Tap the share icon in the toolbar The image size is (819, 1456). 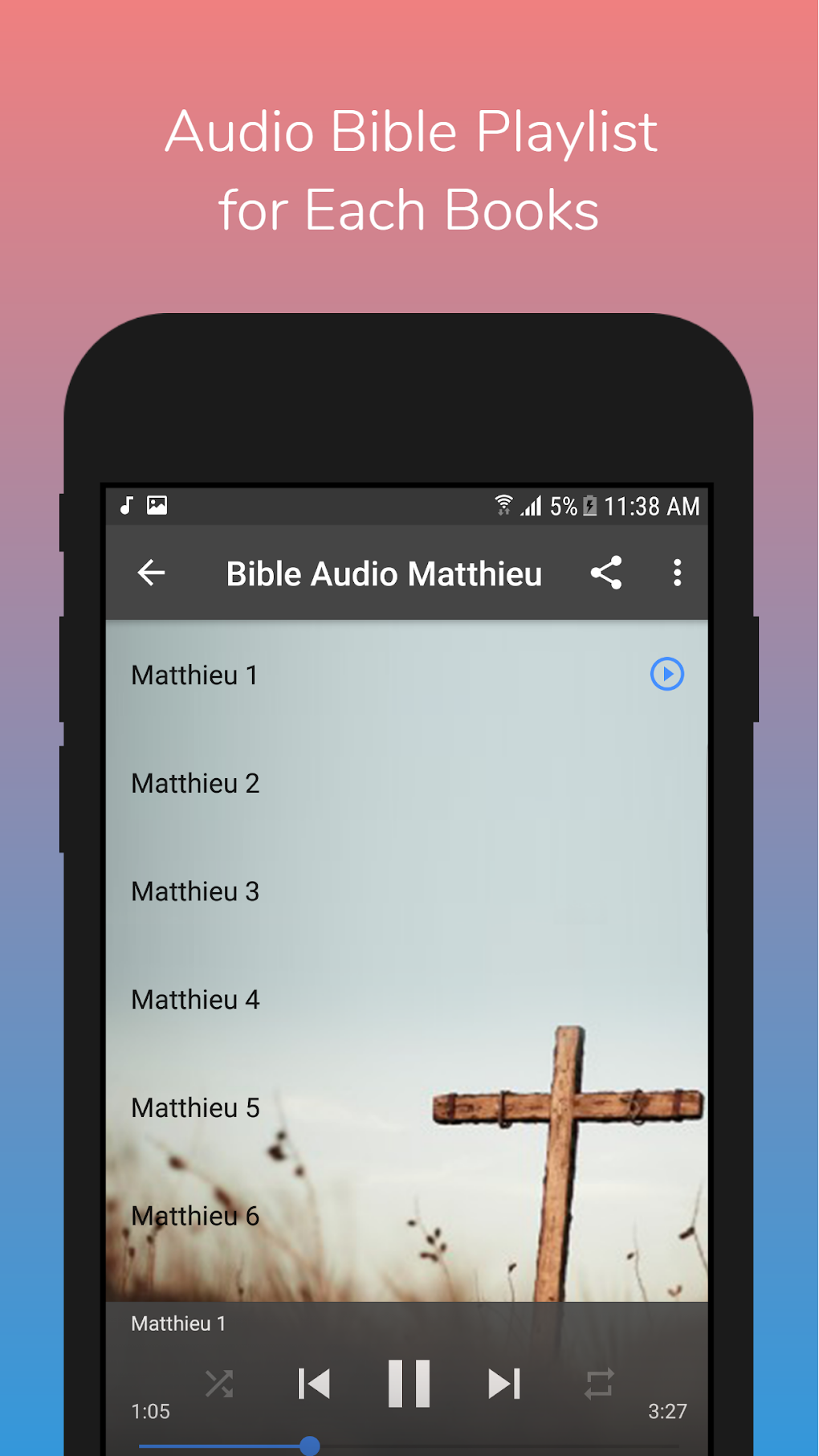[x=606, y=573]
